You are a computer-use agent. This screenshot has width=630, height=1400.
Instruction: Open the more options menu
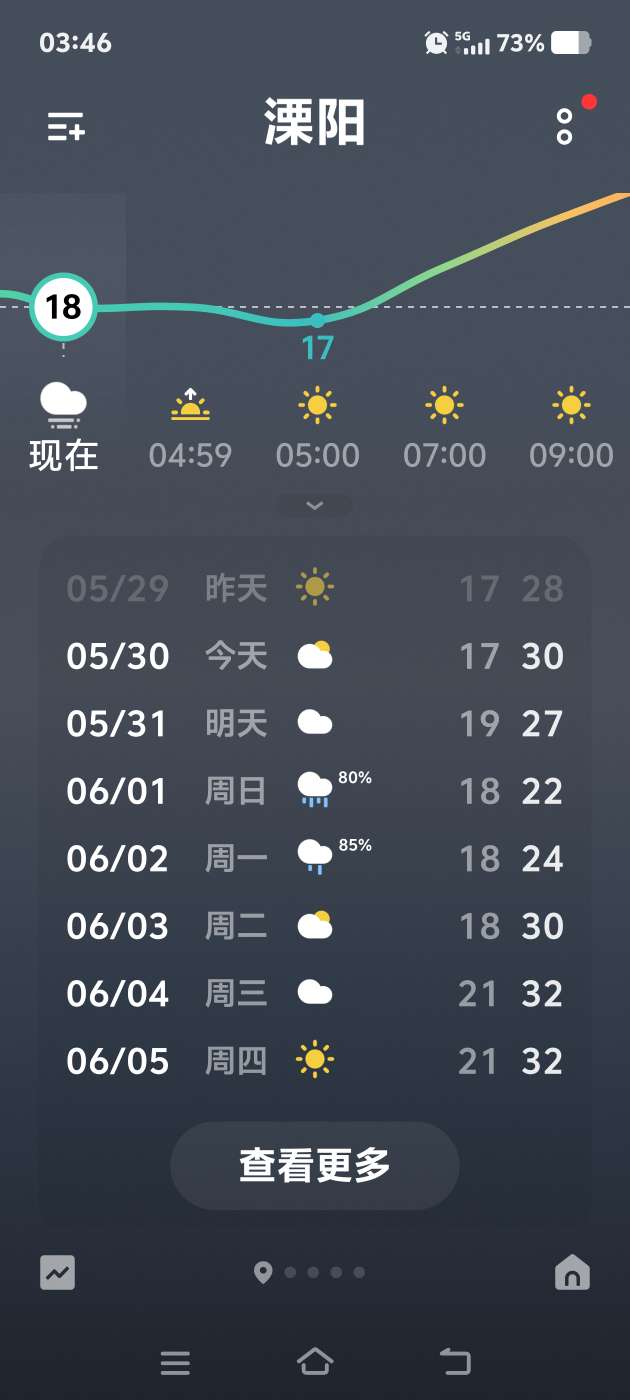click(x=565, y=126)
